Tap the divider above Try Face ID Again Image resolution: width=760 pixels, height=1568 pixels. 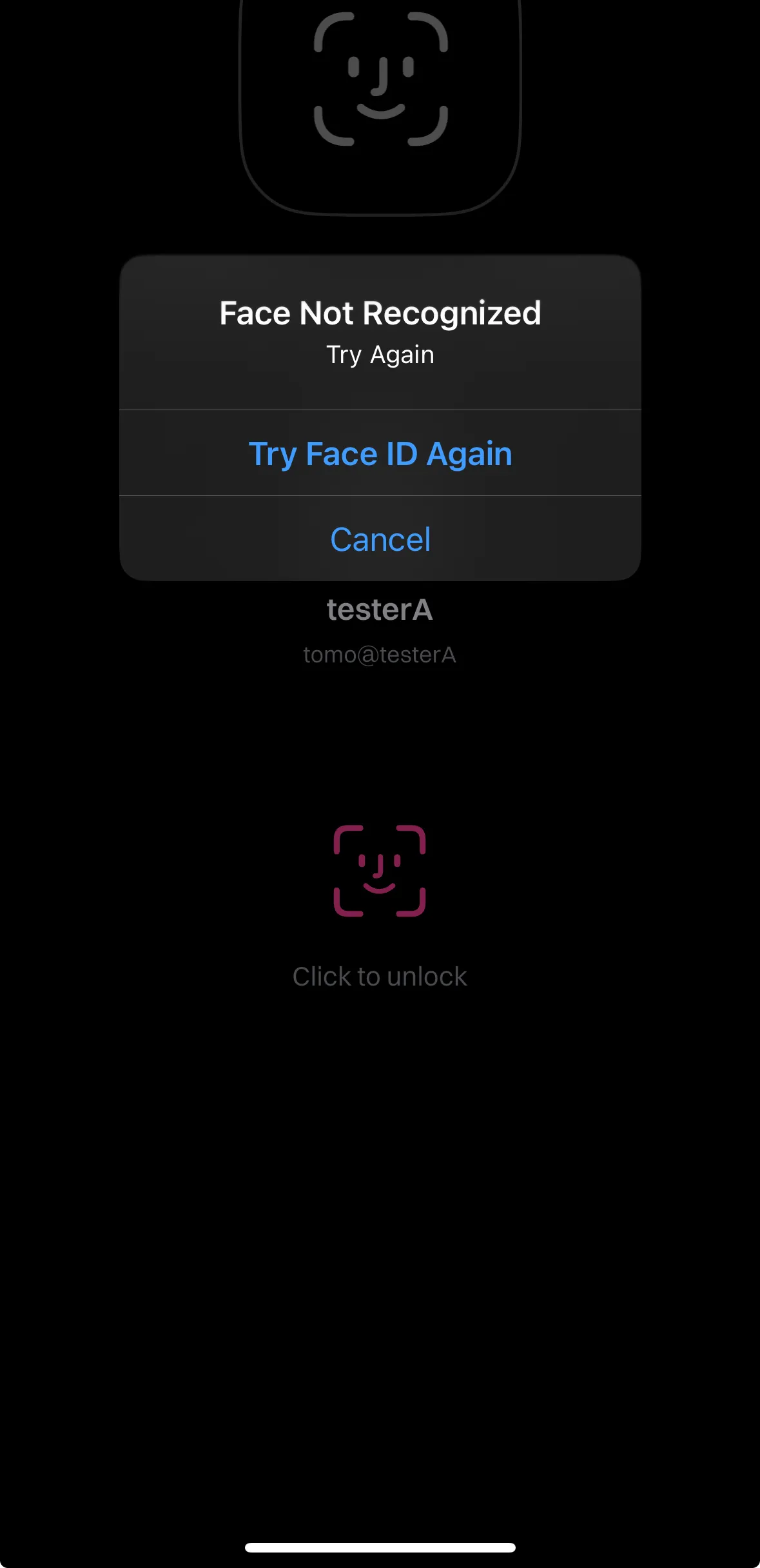[380, 409]
